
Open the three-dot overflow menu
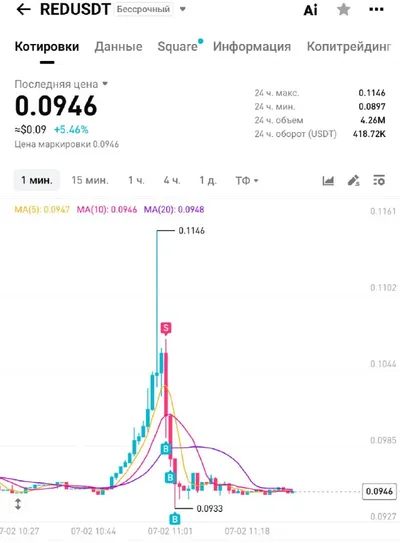tap(376, 10)
